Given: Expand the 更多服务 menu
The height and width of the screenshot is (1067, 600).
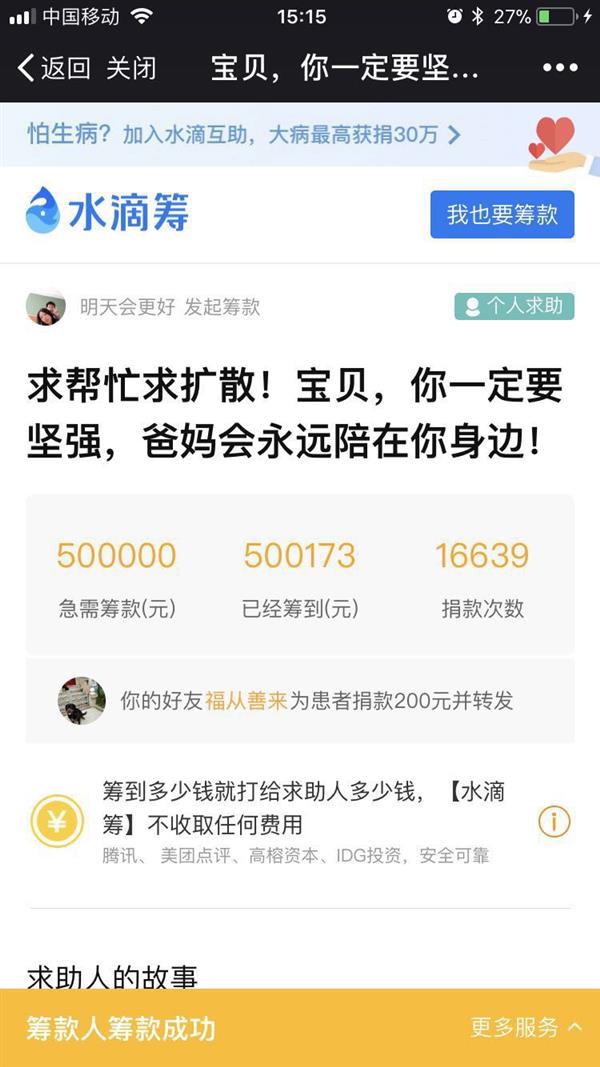Looking at the screenshot, I should [x=525, y=1027].
